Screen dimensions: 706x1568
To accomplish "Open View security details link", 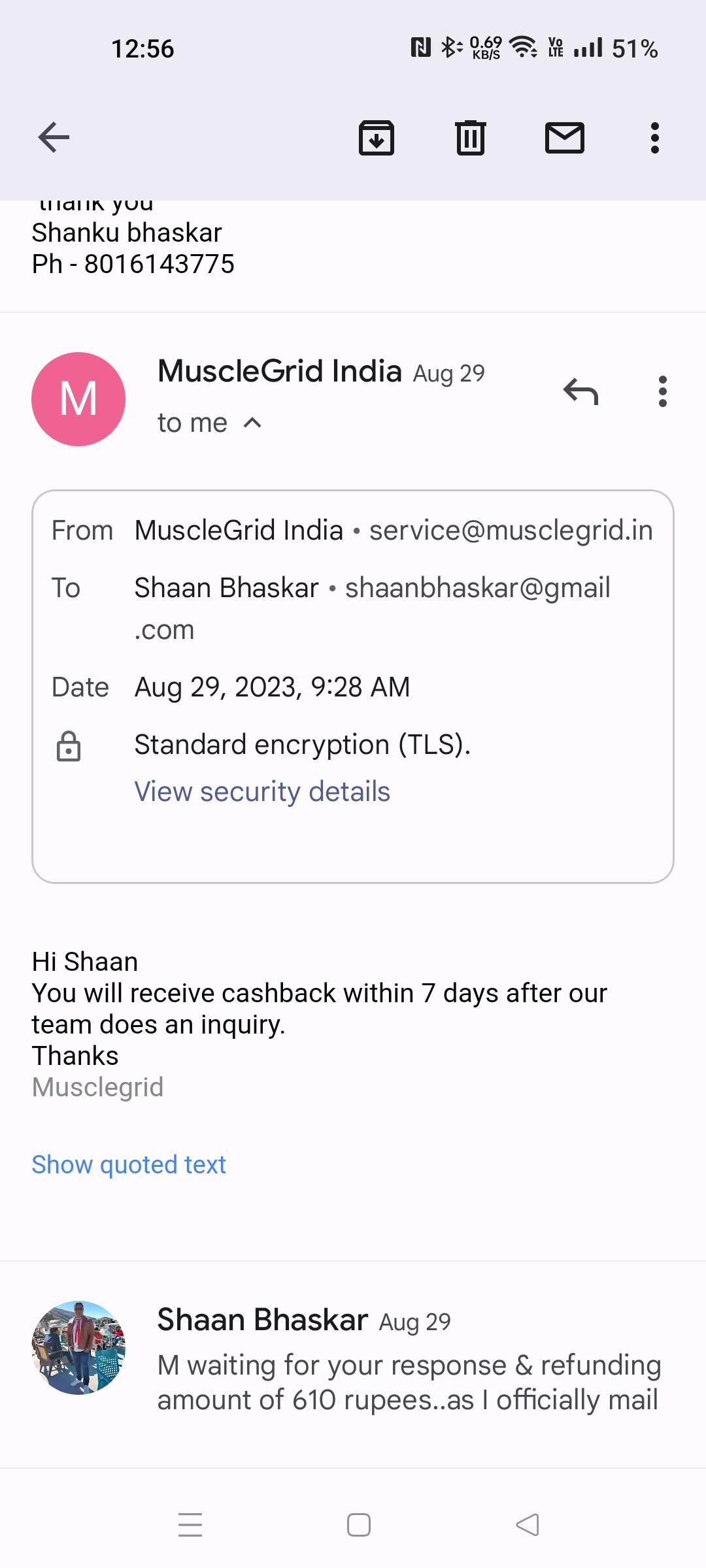I will [262, 792].
